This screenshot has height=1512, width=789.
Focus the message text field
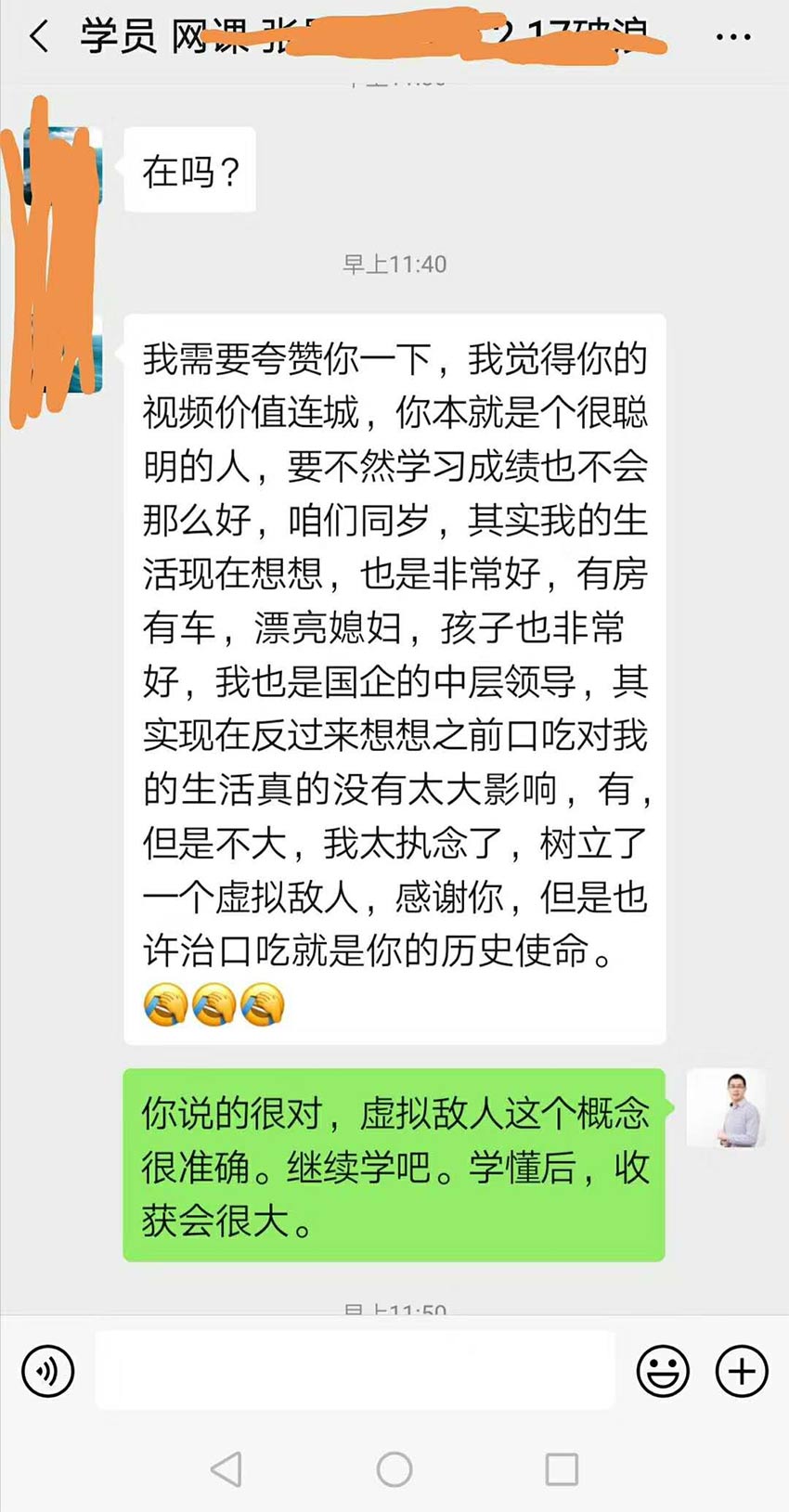pyautogui.click(x=355, y=1370)
